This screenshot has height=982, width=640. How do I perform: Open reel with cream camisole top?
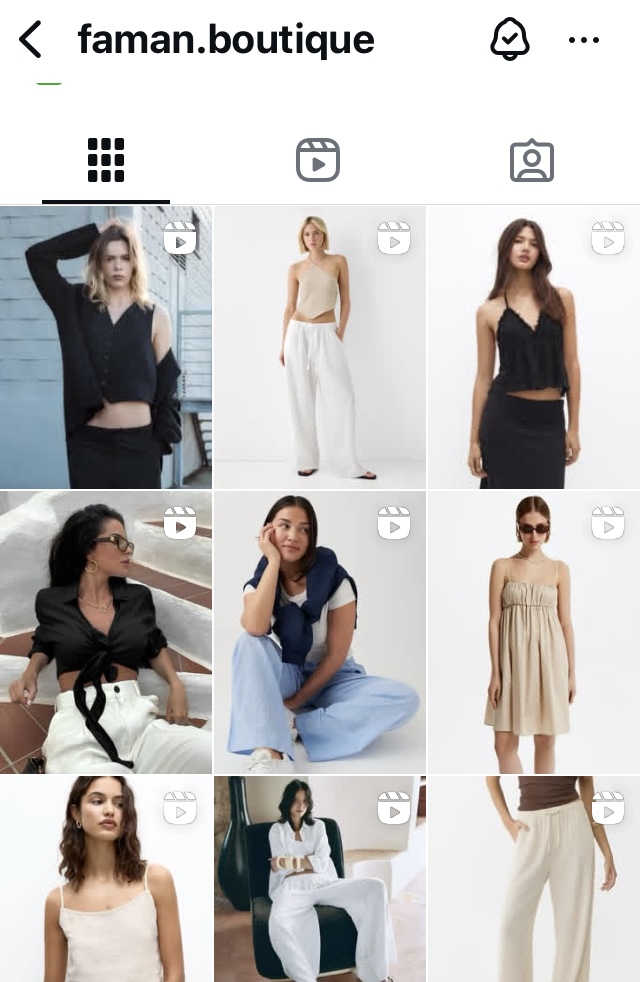point(106,880)
